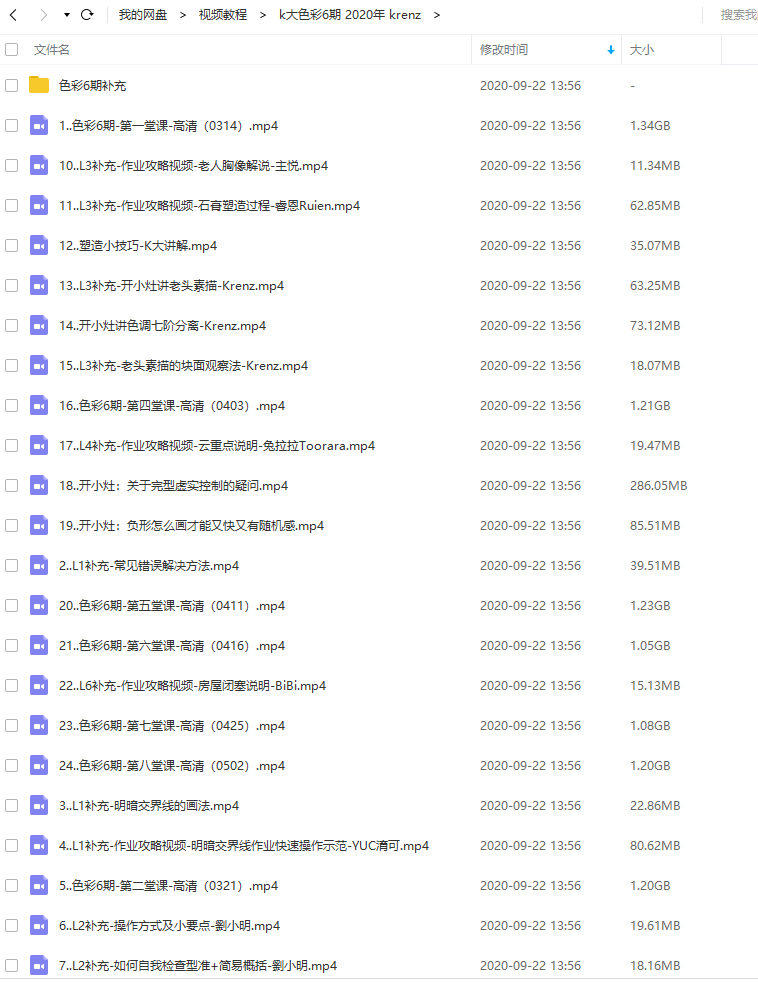
Task: Open 2..L1补充-常见错误解决方法.mp4
Action: point(149,566)
